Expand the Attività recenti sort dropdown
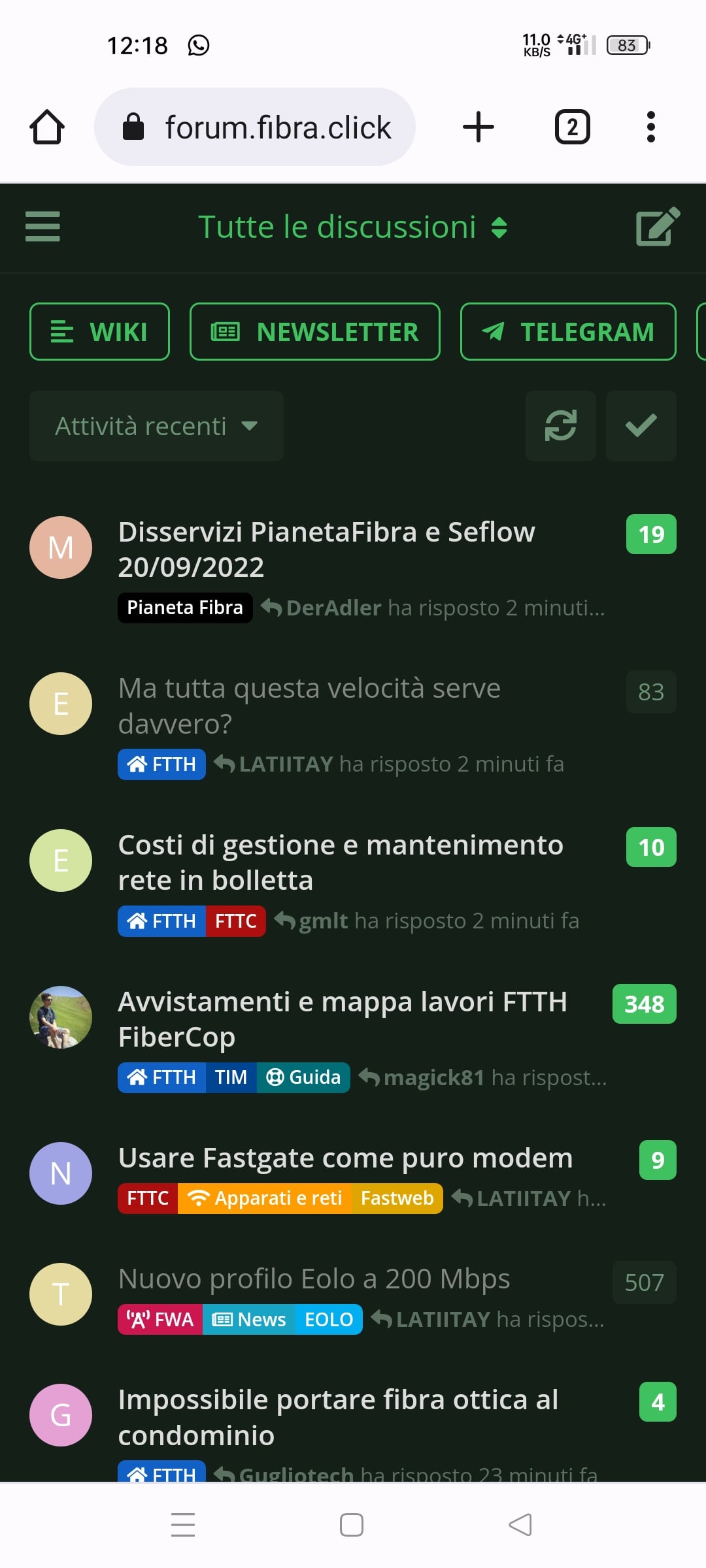 (156, 426)
